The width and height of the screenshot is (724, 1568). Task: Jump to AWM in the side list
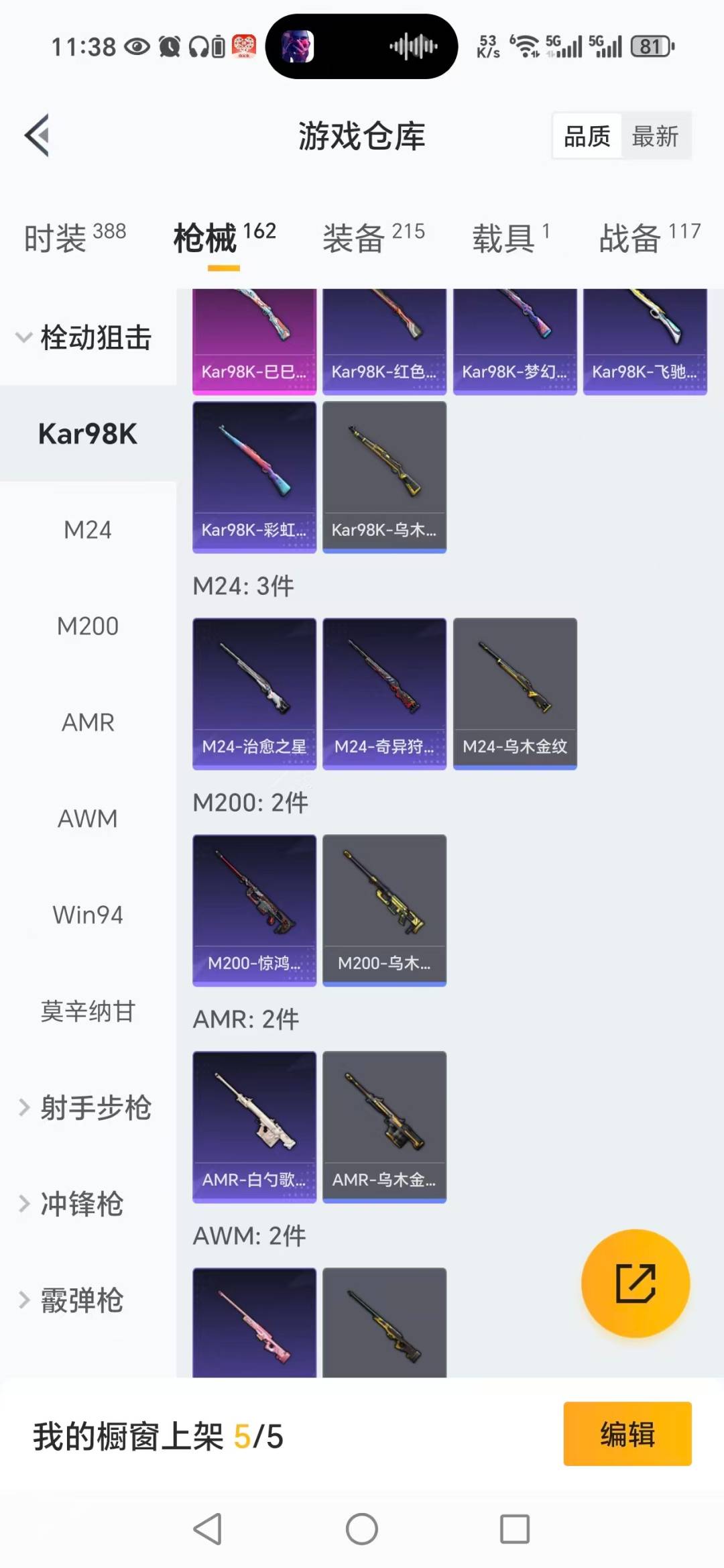88,818
